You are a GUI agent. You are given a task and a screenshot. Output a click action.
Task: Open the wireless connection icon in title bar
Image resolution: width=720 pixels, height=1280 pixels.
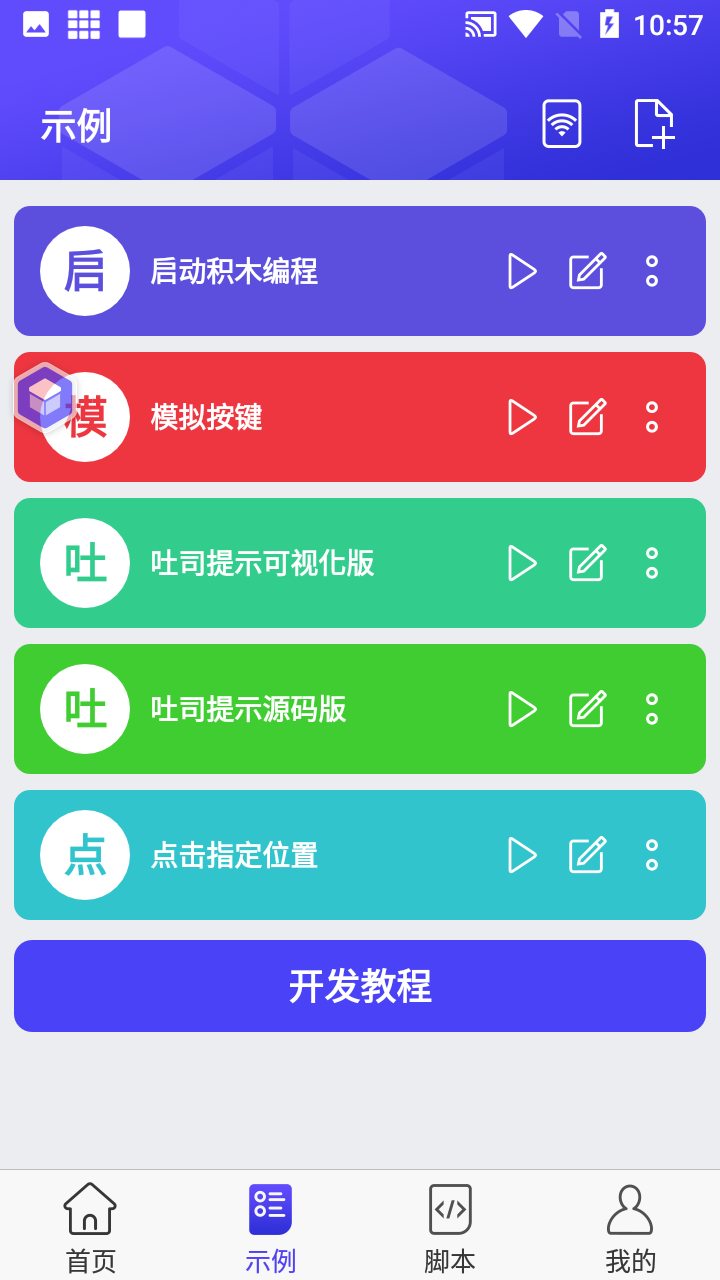(561, 123)
